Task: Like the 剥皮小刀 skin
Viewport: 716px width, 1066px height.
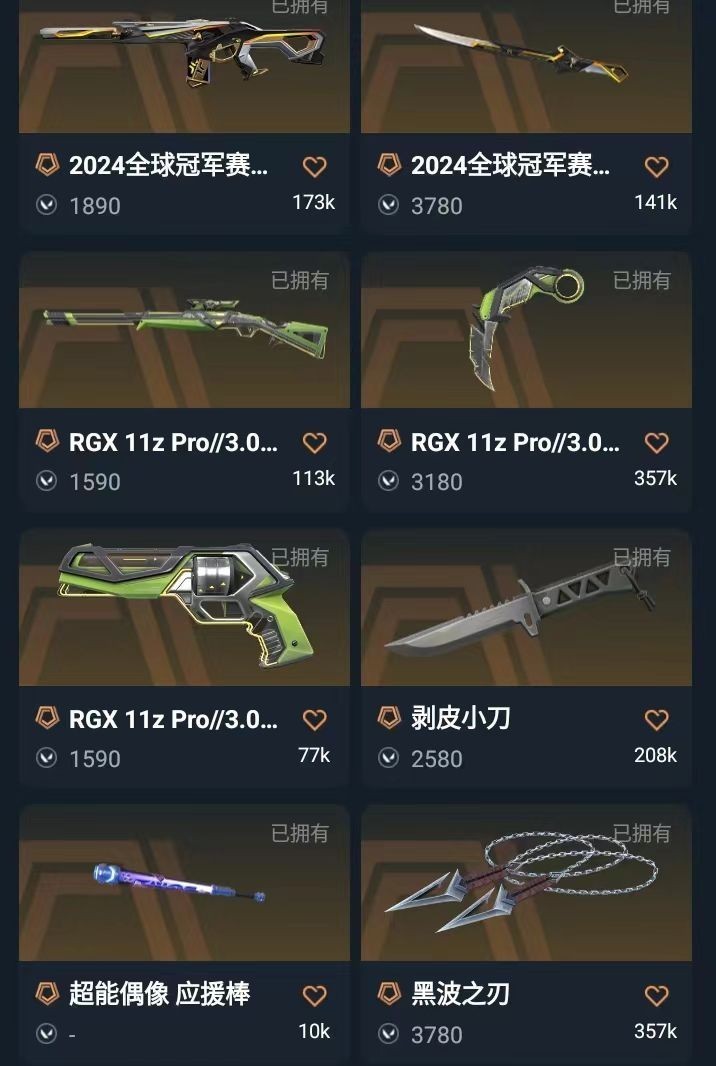Action: pyautogui.click(x=656, y=720)
